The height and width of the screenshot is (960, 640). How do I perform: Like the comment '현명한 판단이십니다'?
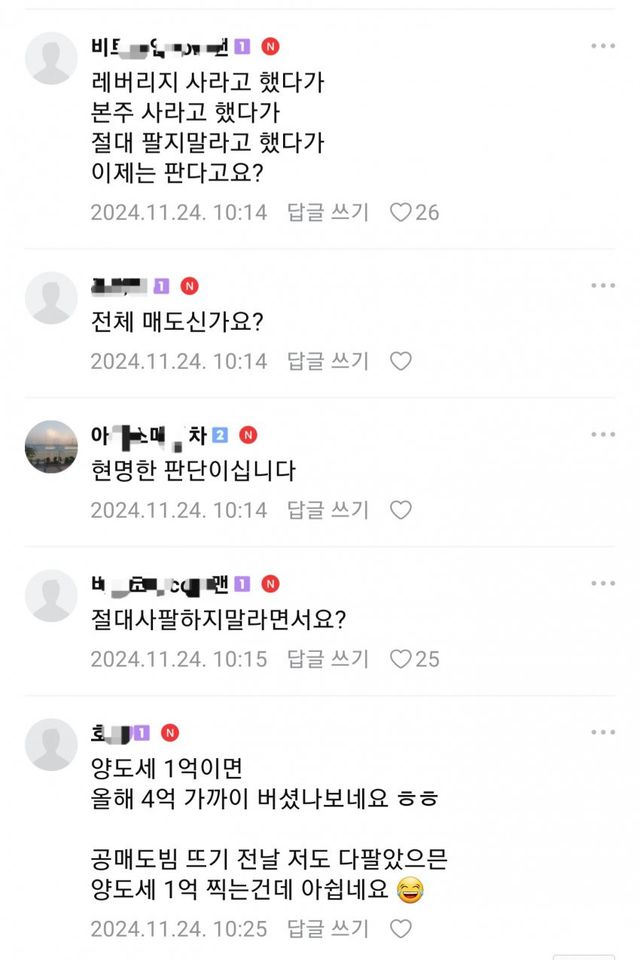(x=401, y=510)
